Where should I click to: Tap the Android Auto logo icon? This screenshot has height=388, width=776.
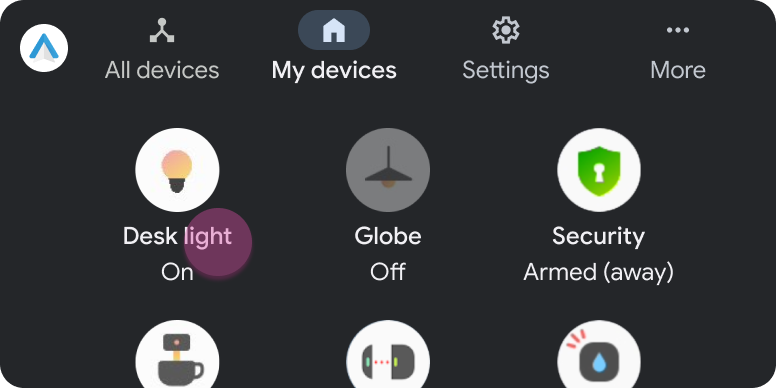click(x=44, y=48)
